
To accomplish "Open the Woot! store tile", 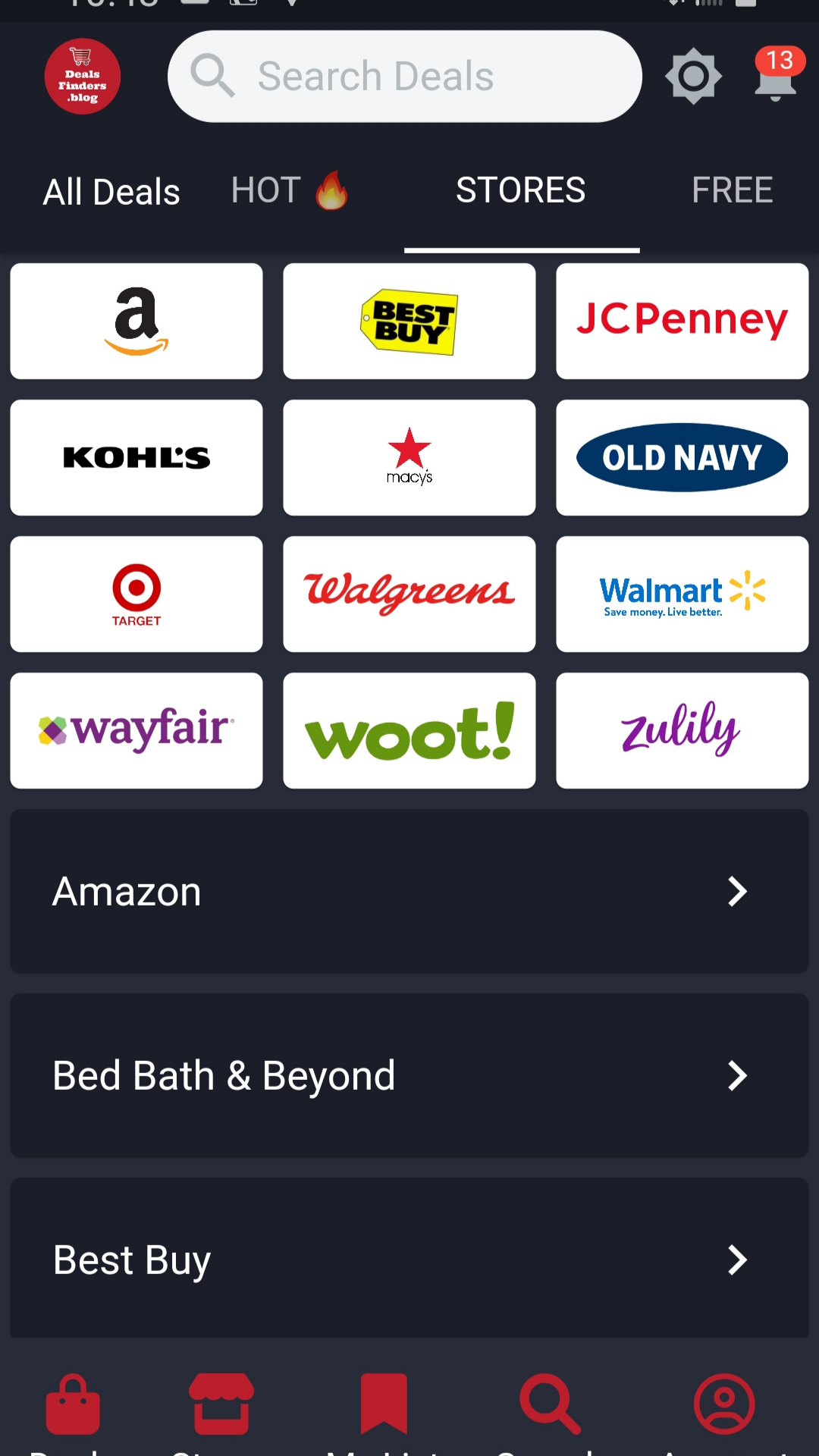I will 409,730.
